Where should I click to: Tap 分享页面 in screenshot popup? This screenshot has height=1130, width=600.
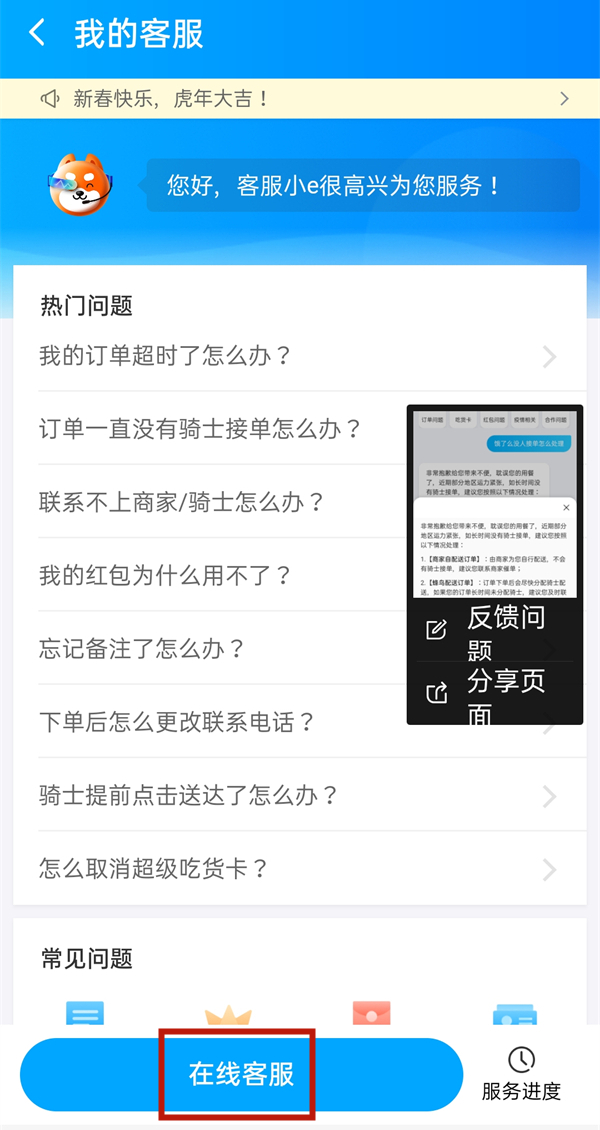(494, 692)
